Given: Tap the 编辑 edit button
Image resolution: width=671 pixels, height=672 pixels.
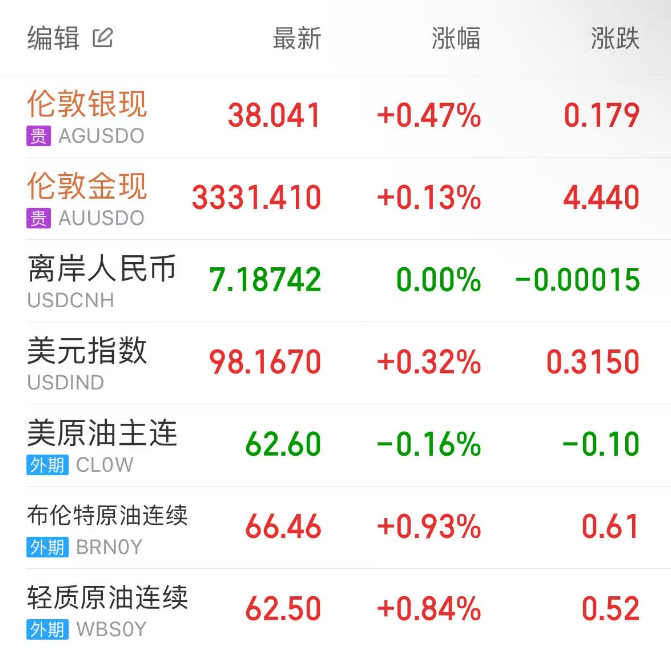Looking at the screenshot, I should pos(70,38).
